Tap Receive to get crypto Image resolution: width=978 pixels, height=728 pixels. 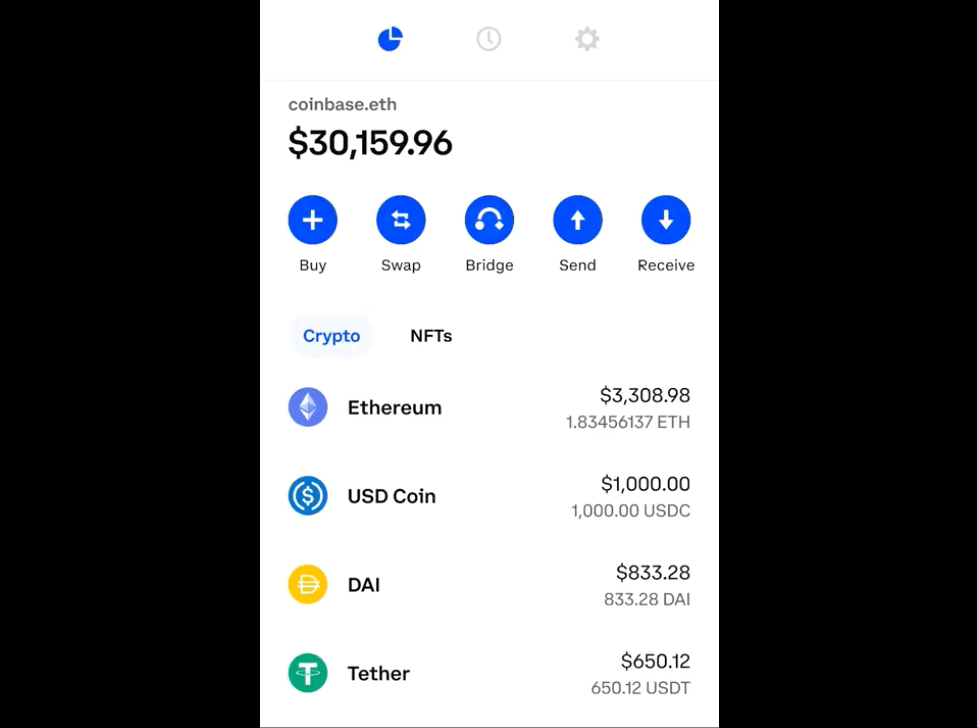click(665, 220)
